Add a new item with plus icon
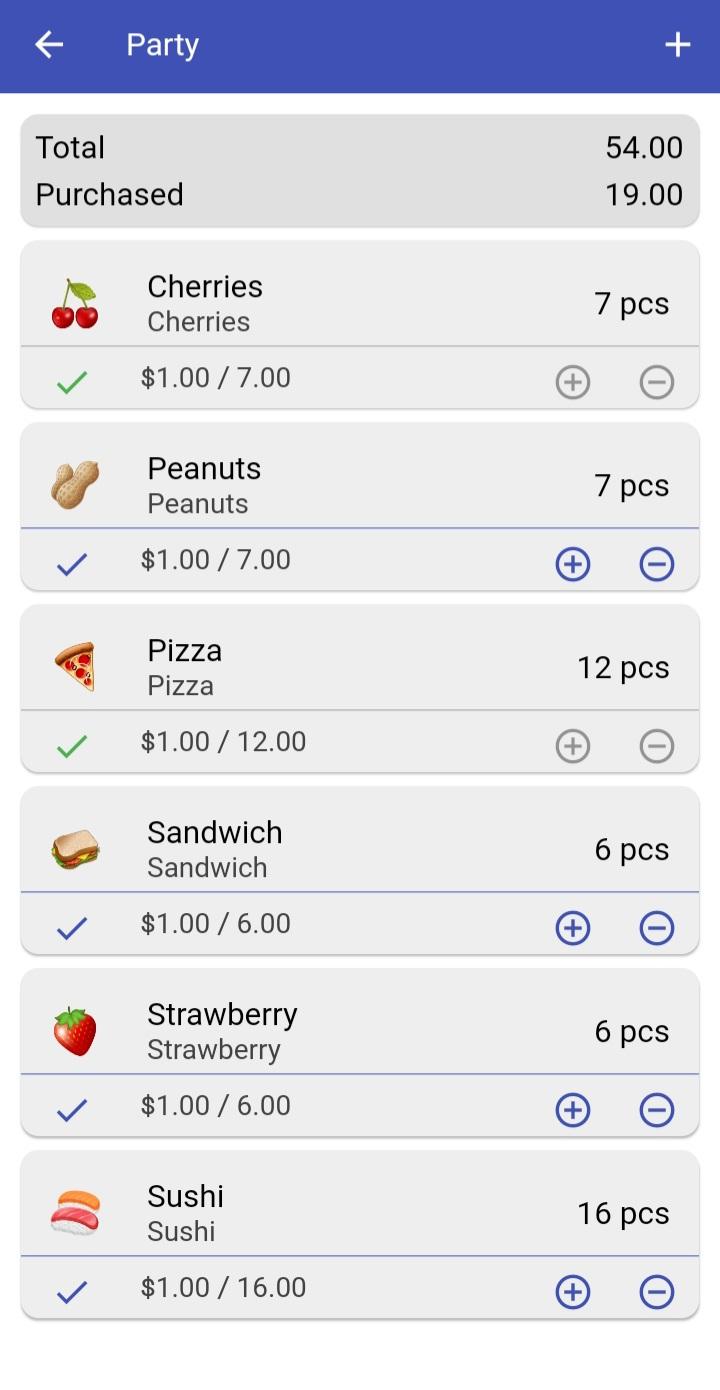Screen dimensions: 720x1390 pos(678,45)
